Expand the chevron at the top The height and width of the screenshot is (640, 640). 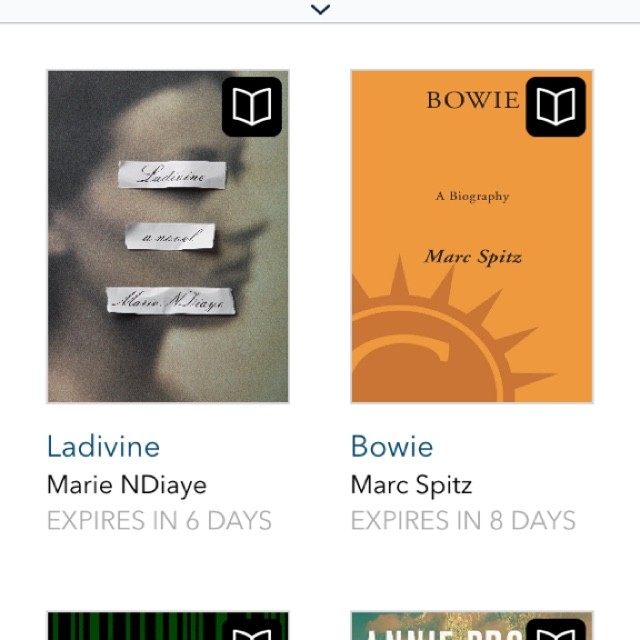pos(320,10)
